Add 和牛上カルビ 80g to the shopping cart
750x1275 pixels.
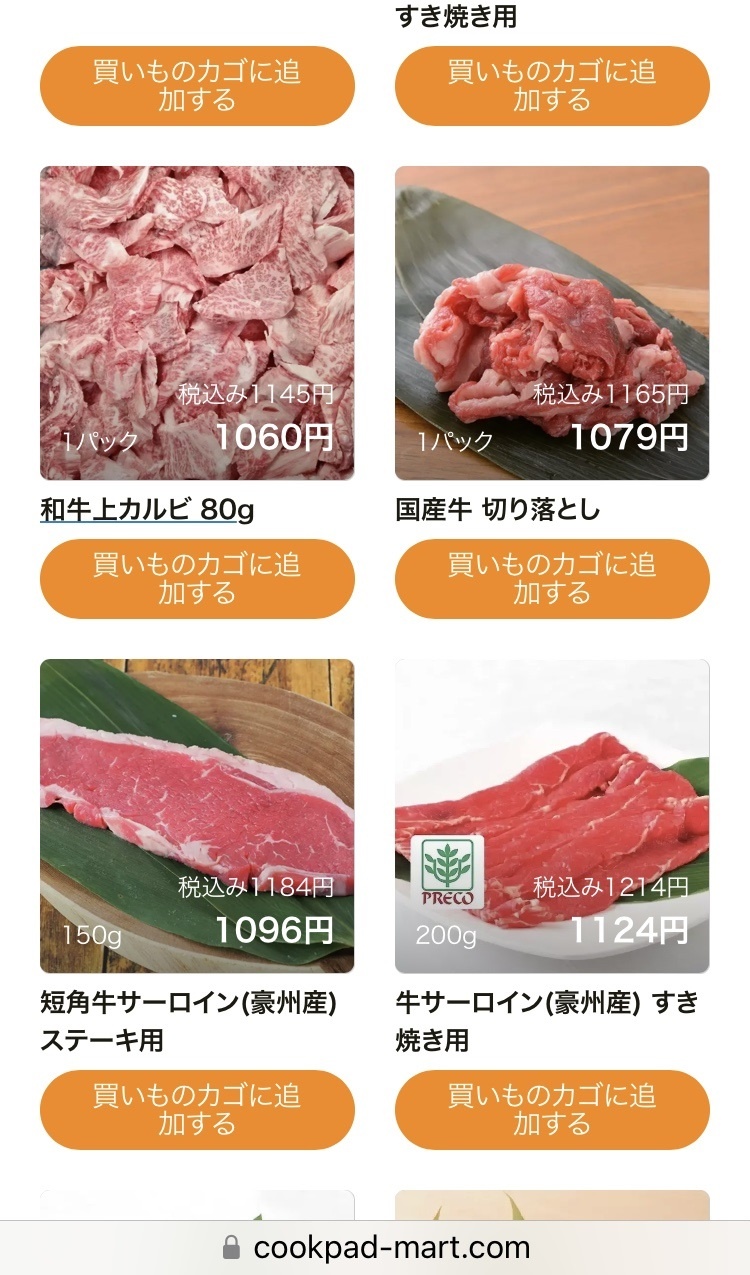point(197,579)
